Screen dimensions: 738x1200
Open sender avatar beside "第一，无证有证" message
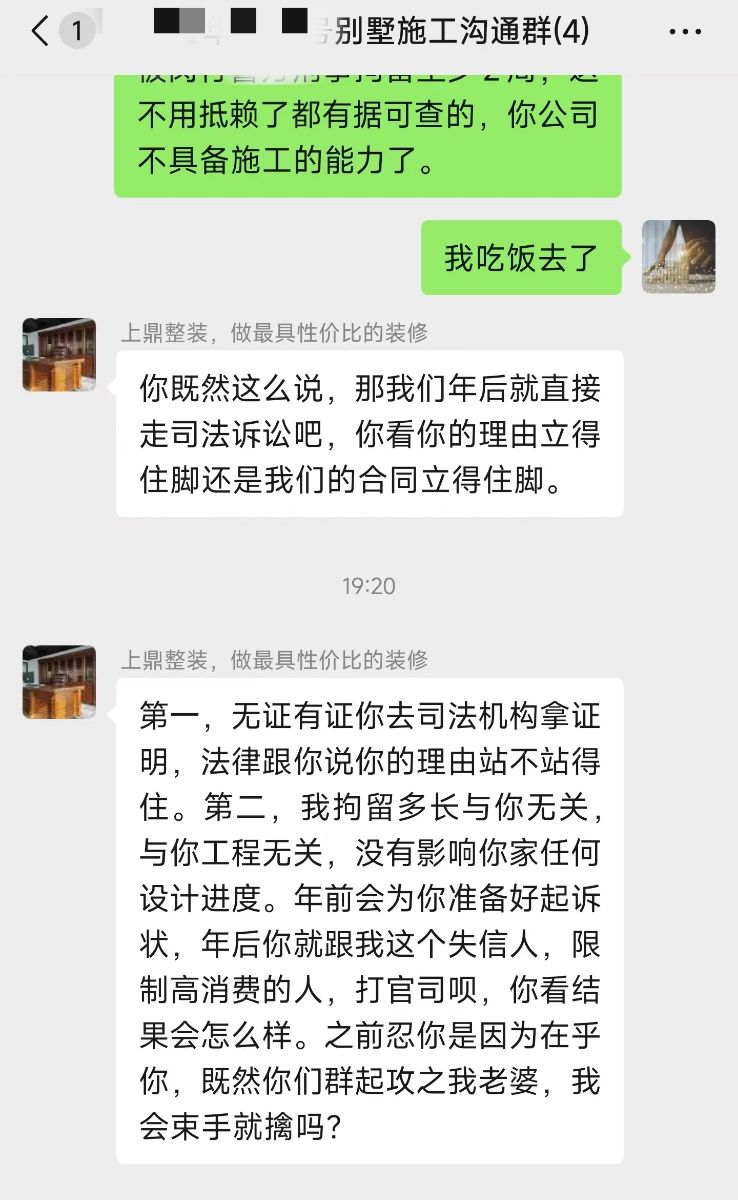[59, 682]
